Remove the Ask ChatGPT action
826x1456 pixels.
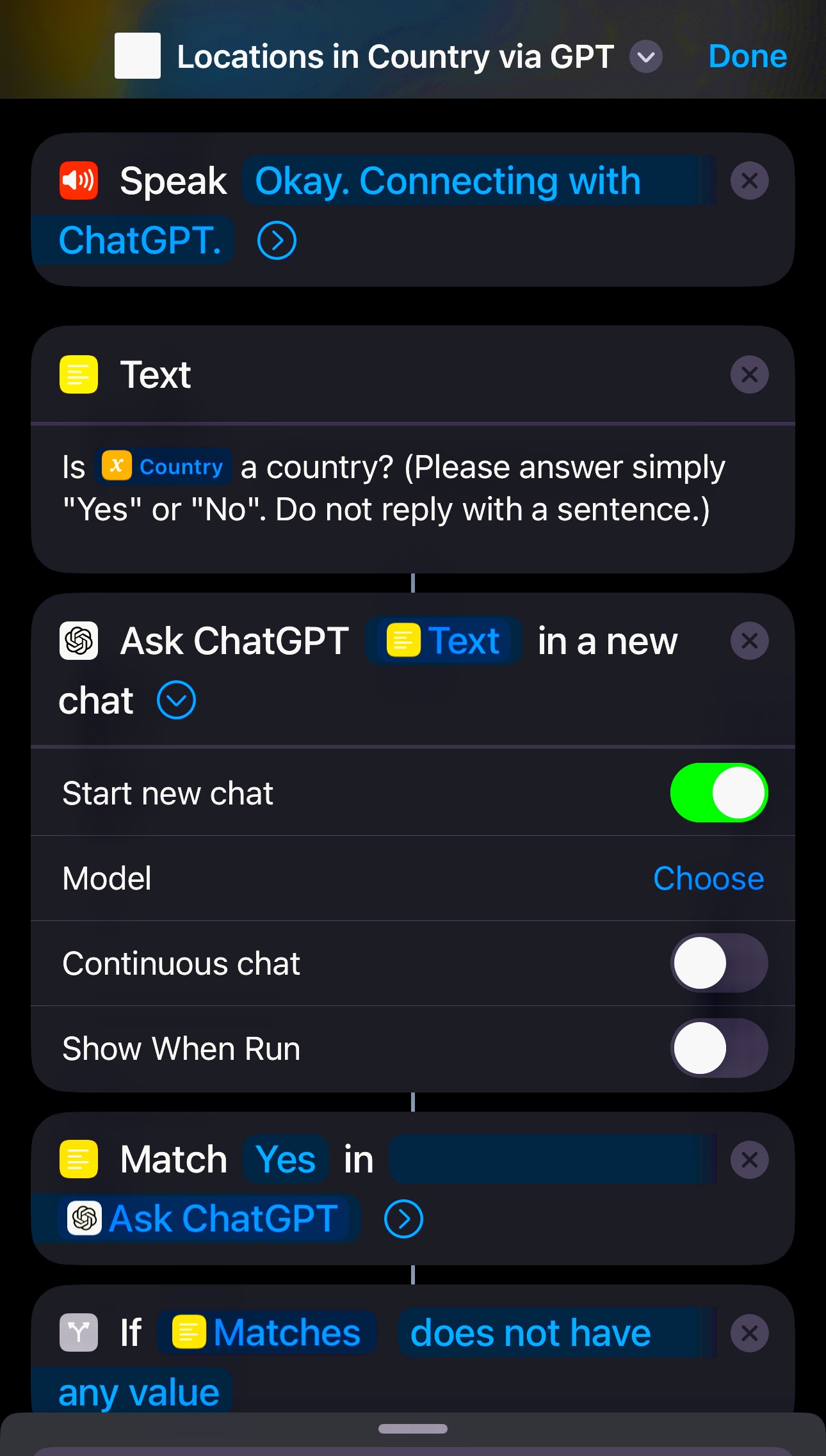click(749, 641)
